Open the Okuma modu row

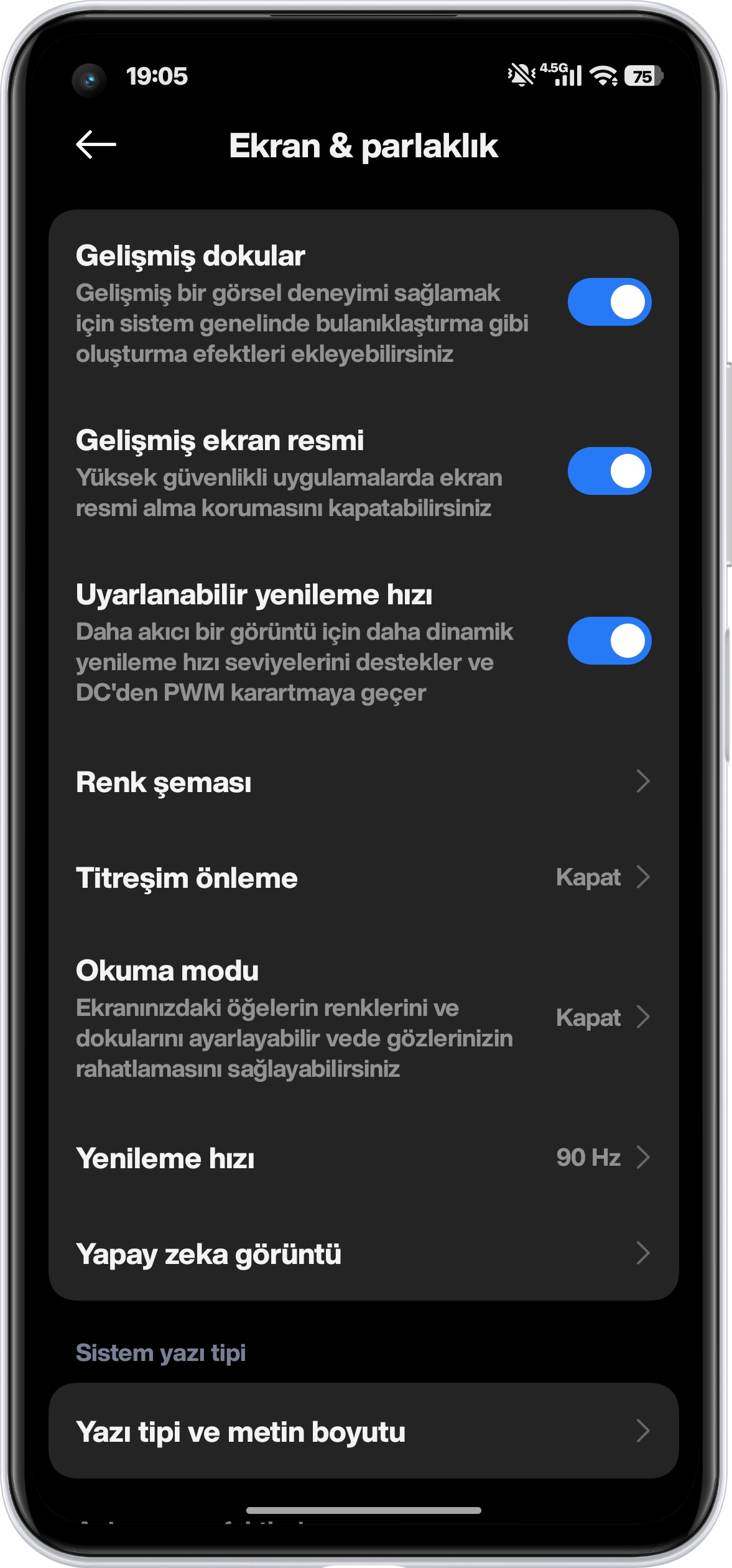363,1018
